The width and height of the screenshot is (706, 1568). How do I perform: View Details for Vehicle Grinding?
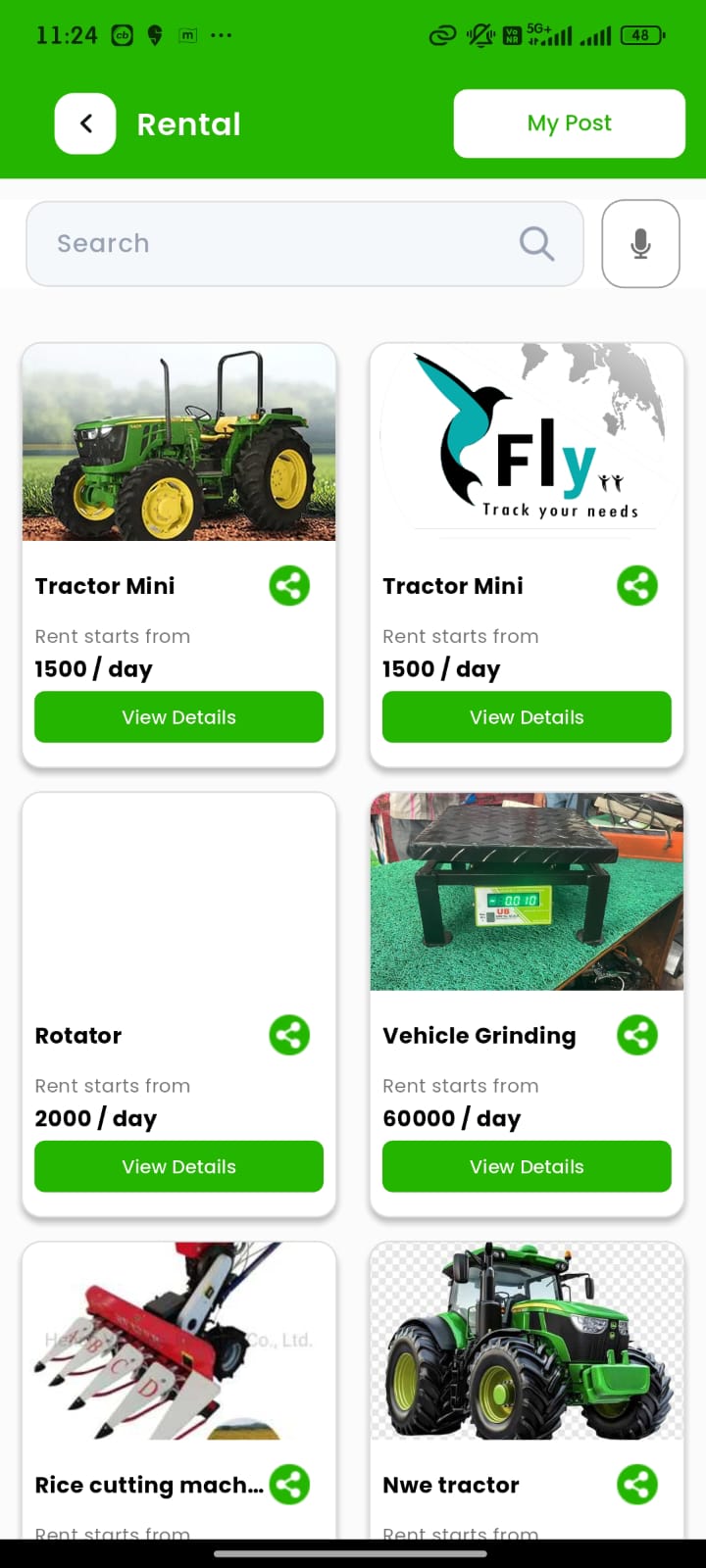pyautogui.click(x=527, y=1166)
